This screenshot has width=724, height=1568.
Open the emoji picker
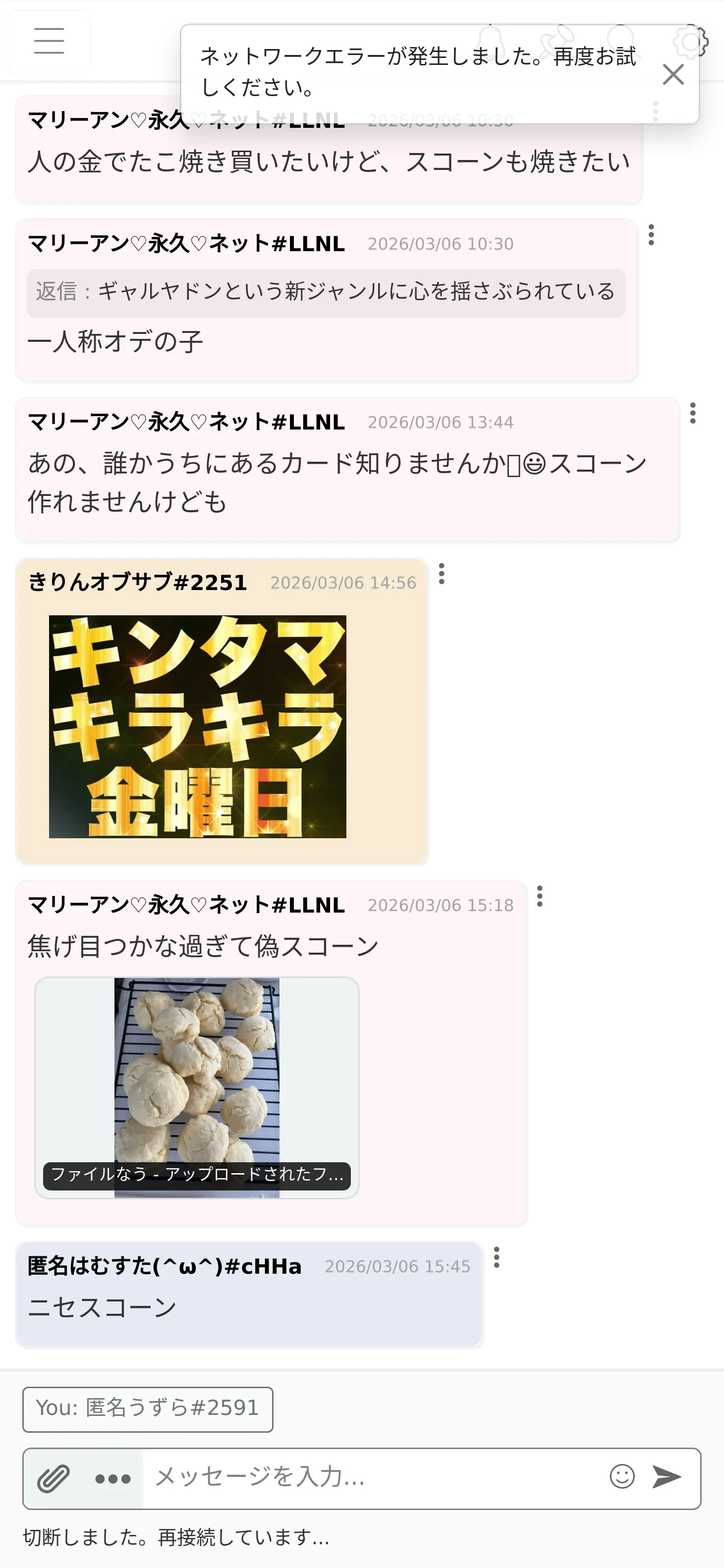point(622,1477)
